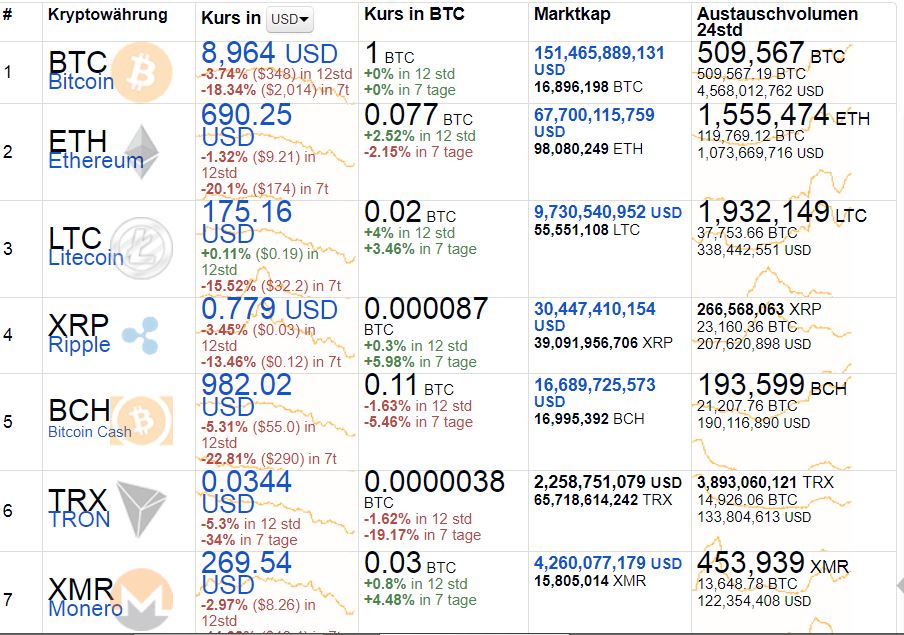The width and height of the screenshot is (904, 635).
Task: Open the Ripple coin page
Action: click(79, 344)
